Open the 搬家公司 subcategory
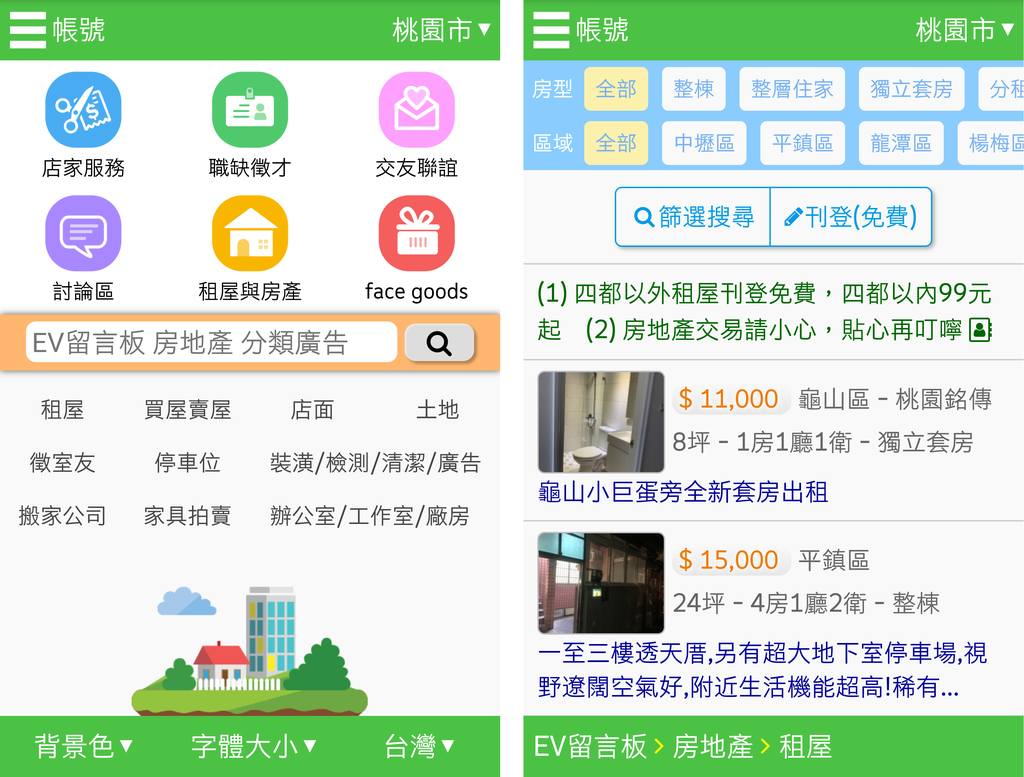The height and width of the screenshot is (777, 1024). 62,516
